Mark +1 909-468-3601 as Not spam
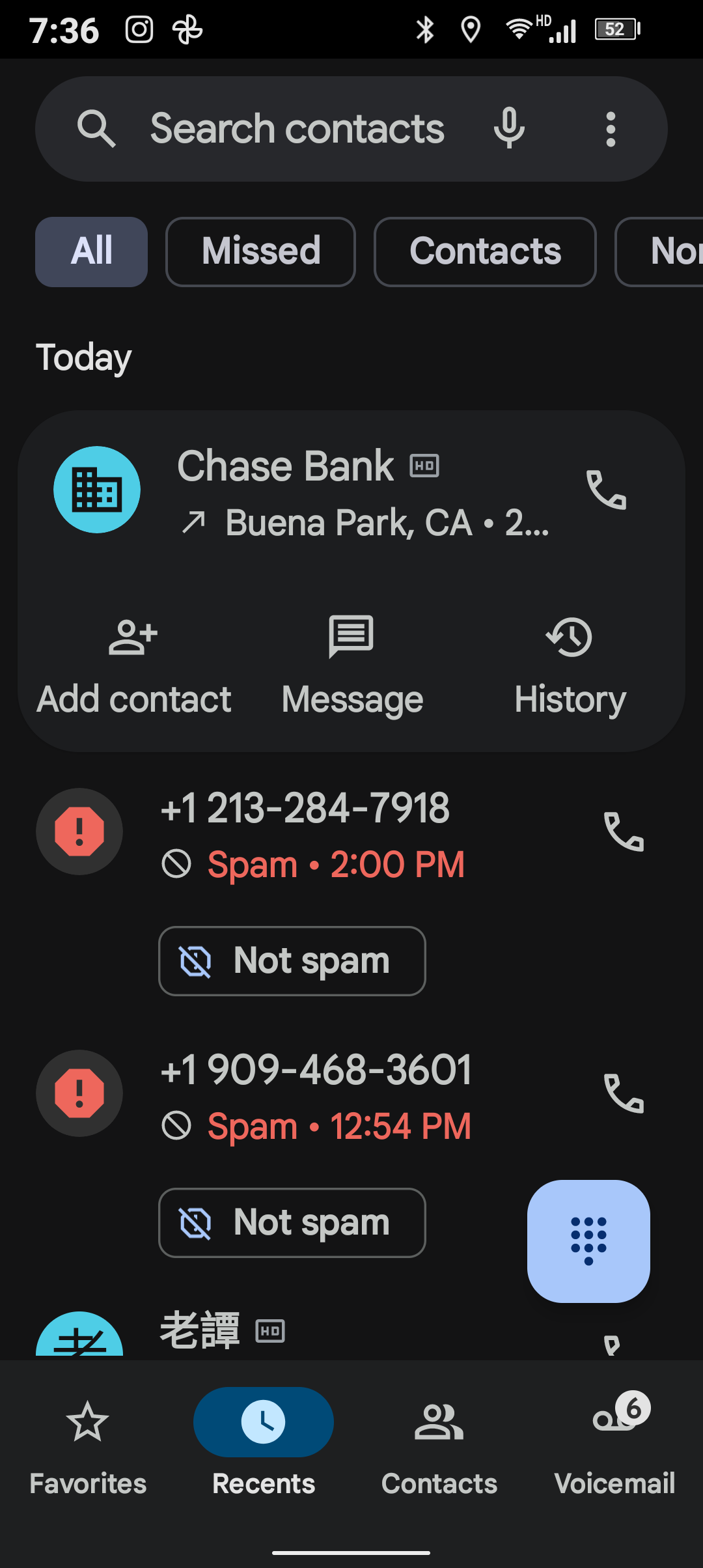This screenshot has width=703, height=1568. [292, 1223]
